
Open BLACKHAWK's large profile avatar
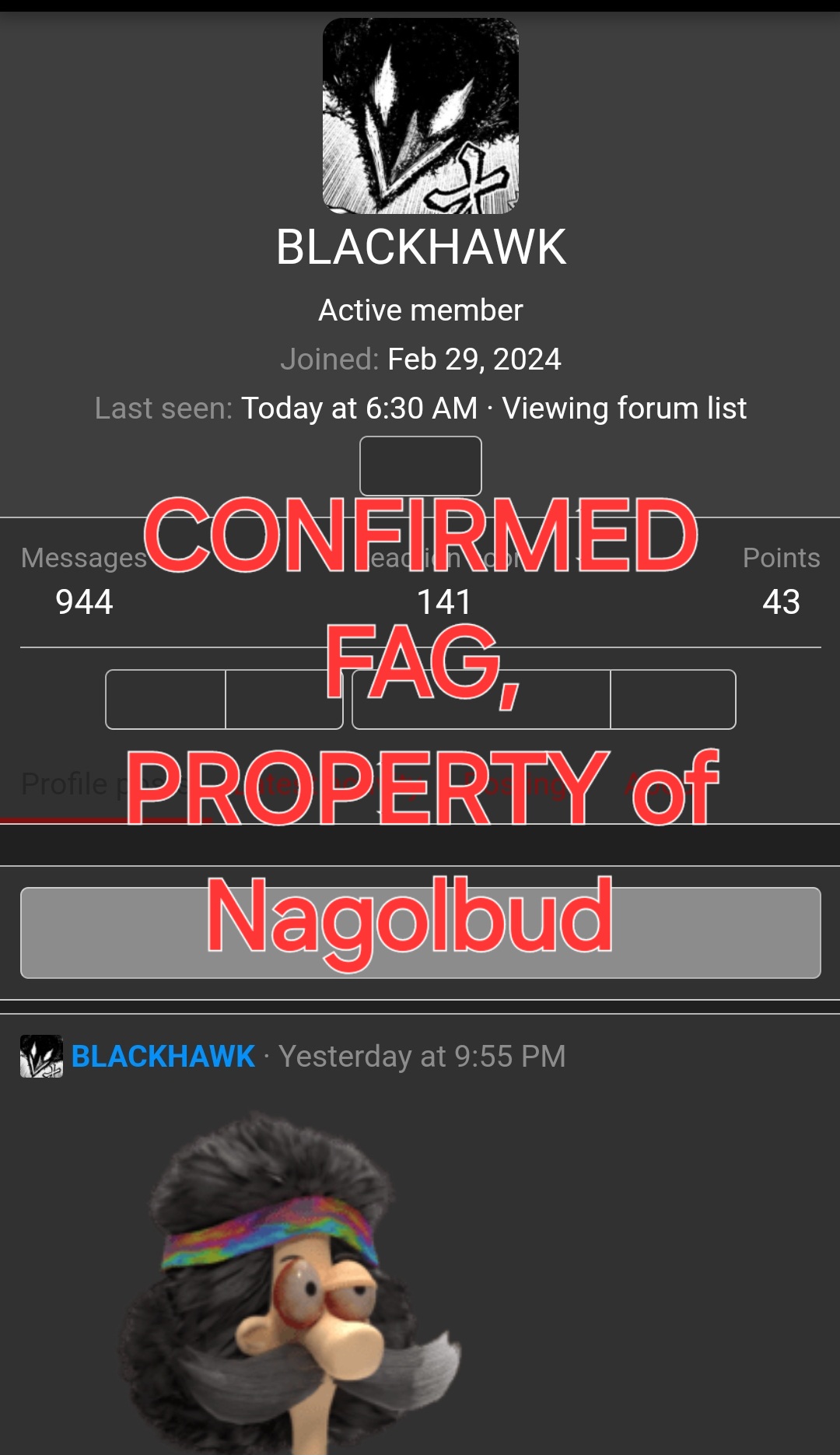pos(421,116)
